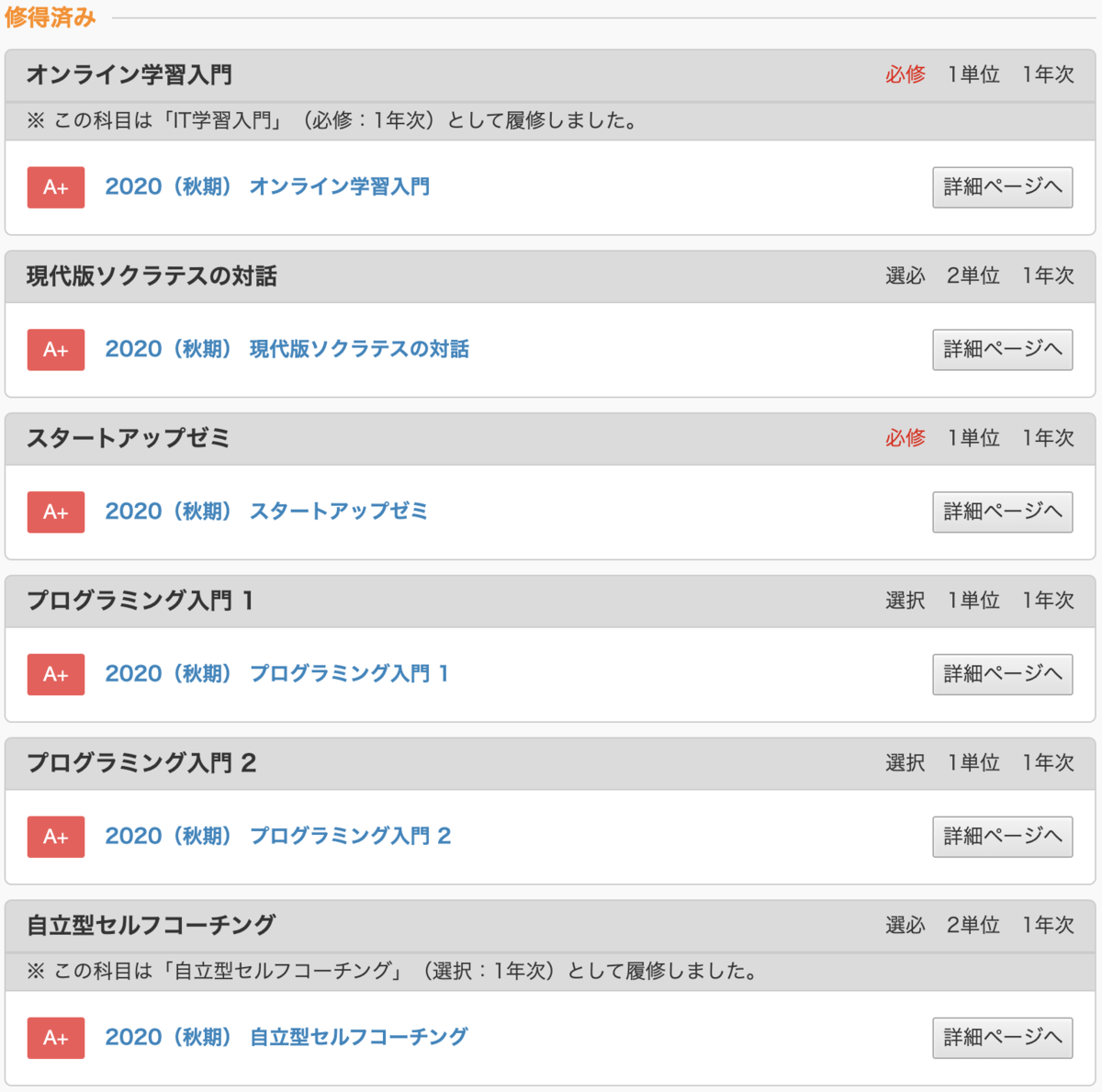Tap 詳細ページへ for オンライン学習入門

tap(1002, 187)
